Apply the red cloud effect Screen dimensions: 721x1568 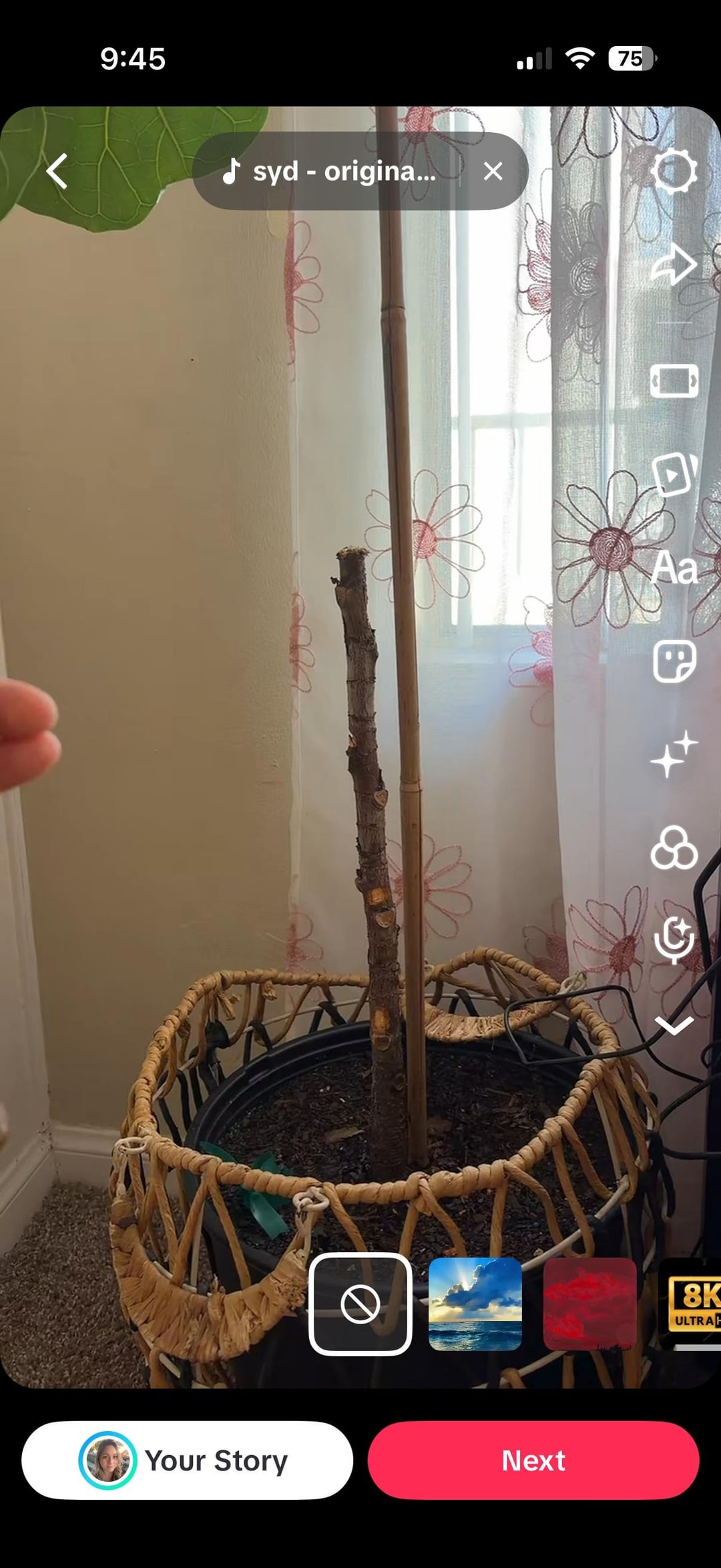[x=589, y=1304]
